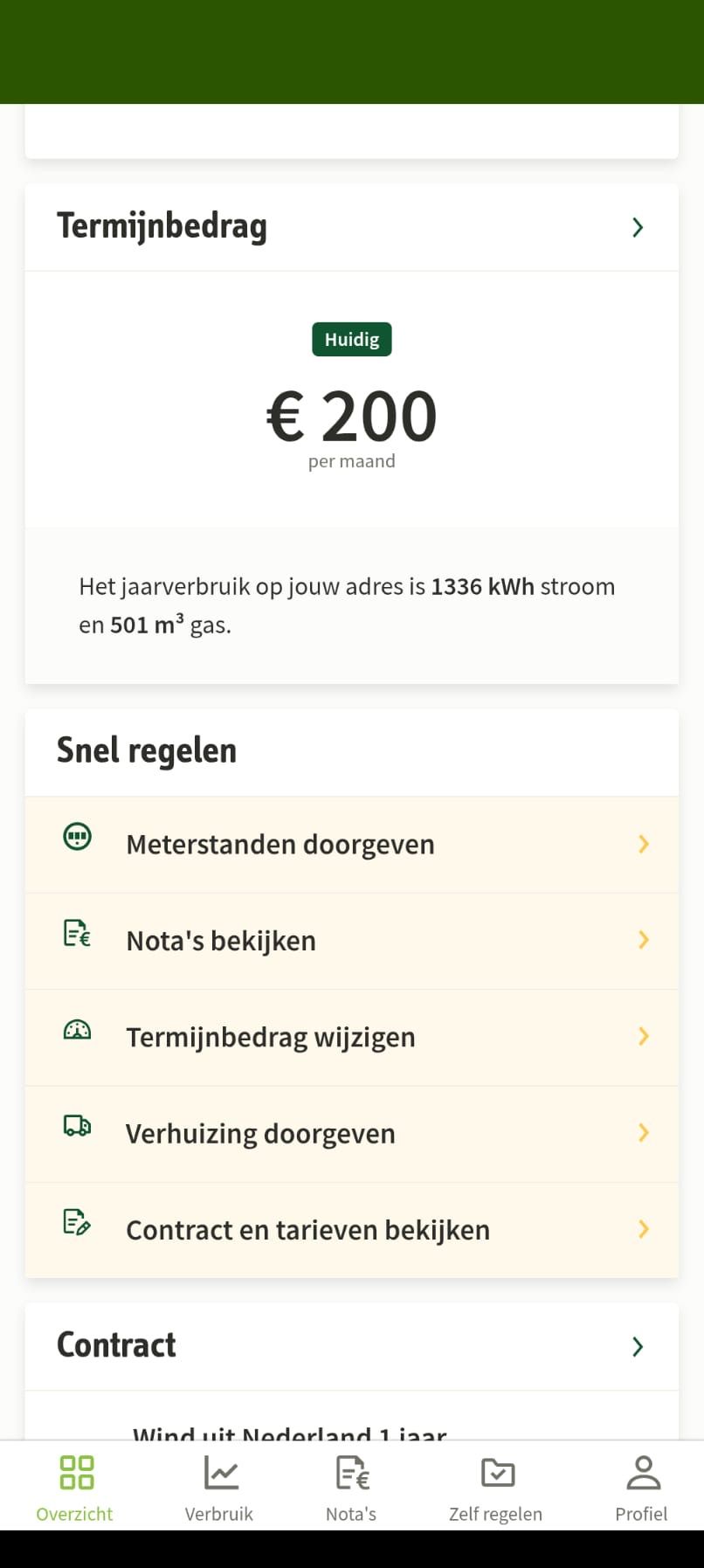Select the Zelf regelen folder icon below
The width and height of the screenshot is (704, 1568).
496,1473
